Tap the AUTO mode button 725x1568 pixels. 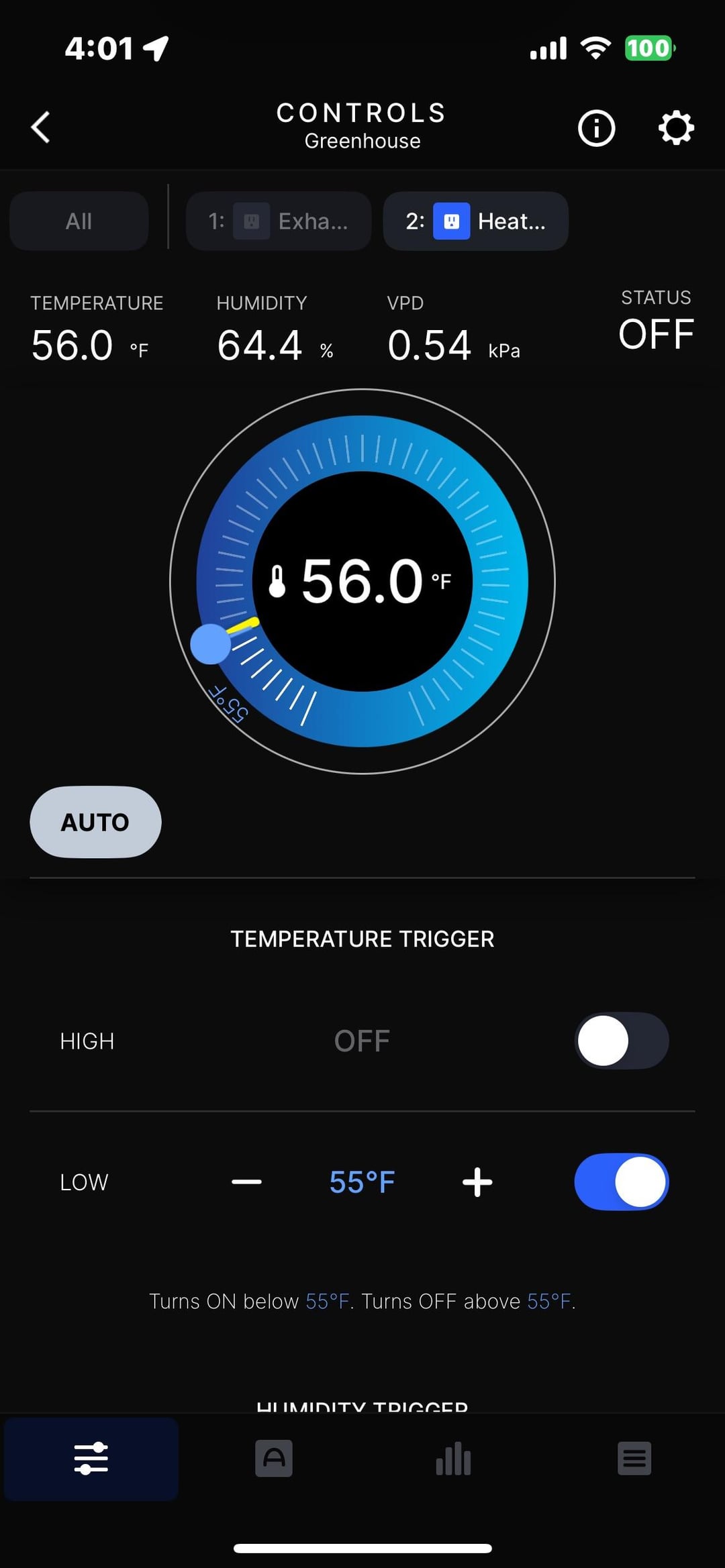[95, 822]
